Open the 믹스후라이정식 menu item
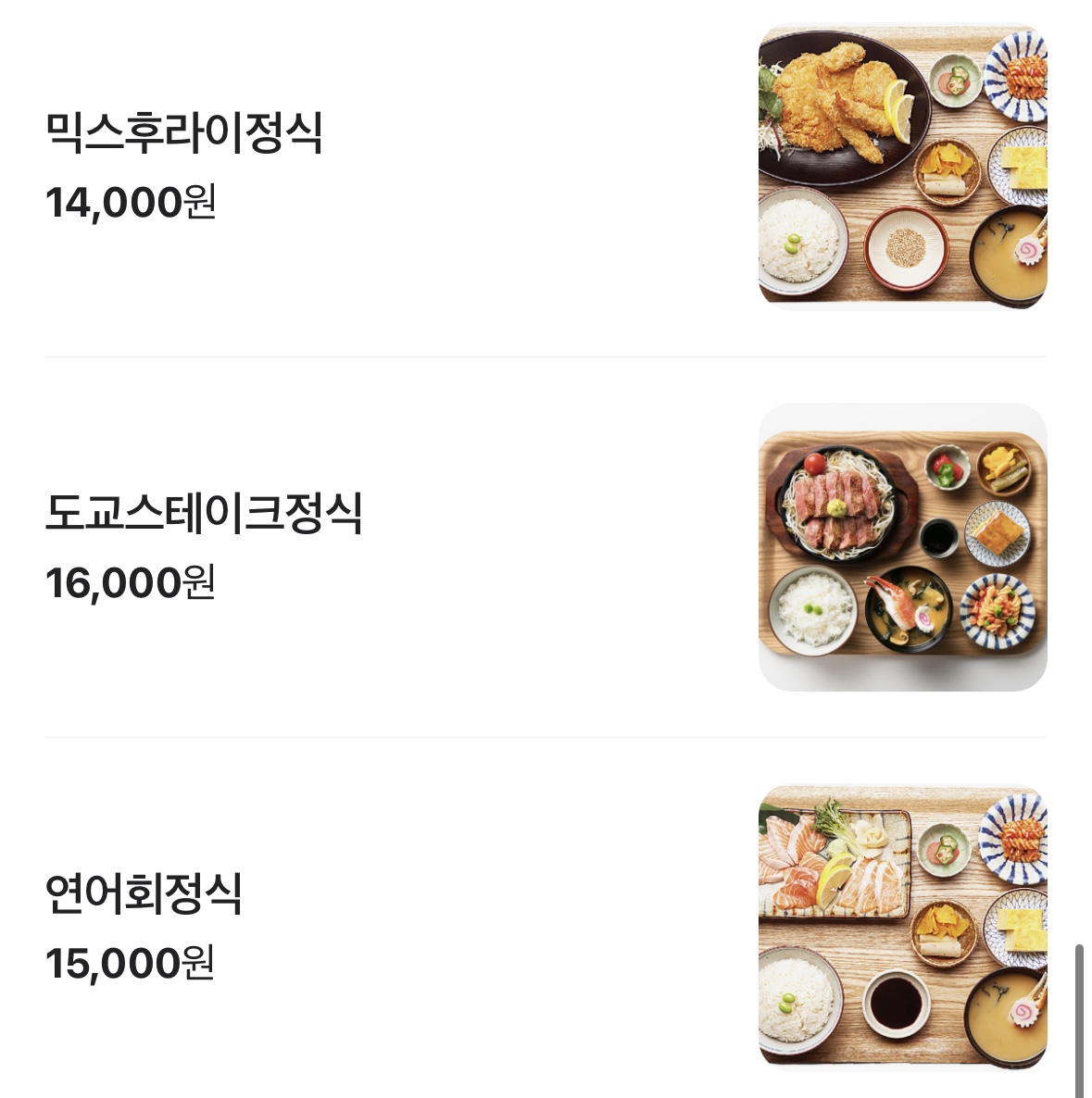Viewport: 1092px width, 1098px height. coord(184,133)
